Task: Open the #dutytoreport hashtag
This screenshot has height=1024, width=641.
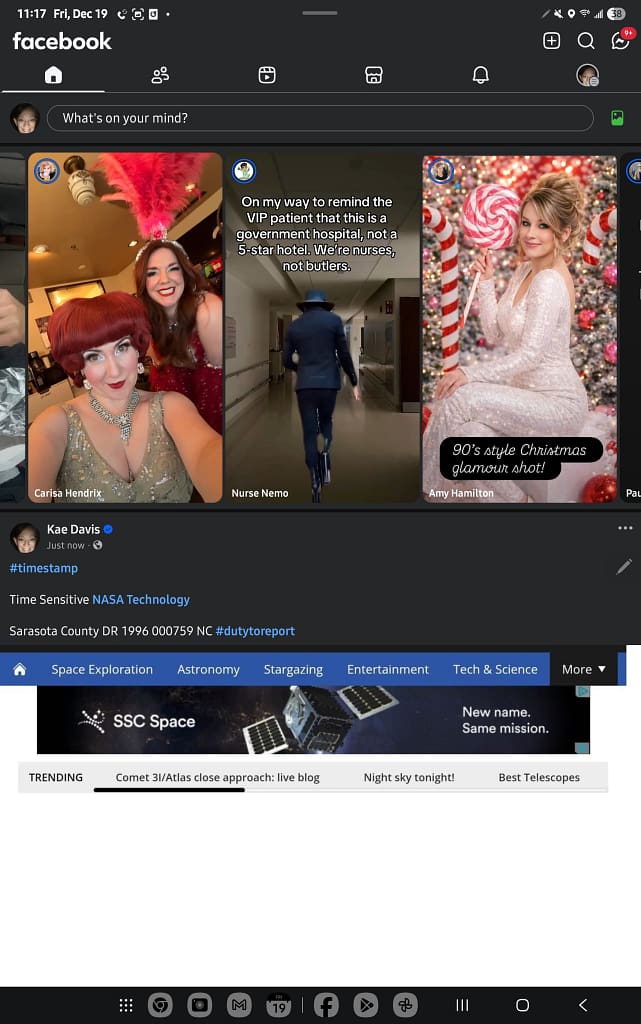Action: (255, 631)
